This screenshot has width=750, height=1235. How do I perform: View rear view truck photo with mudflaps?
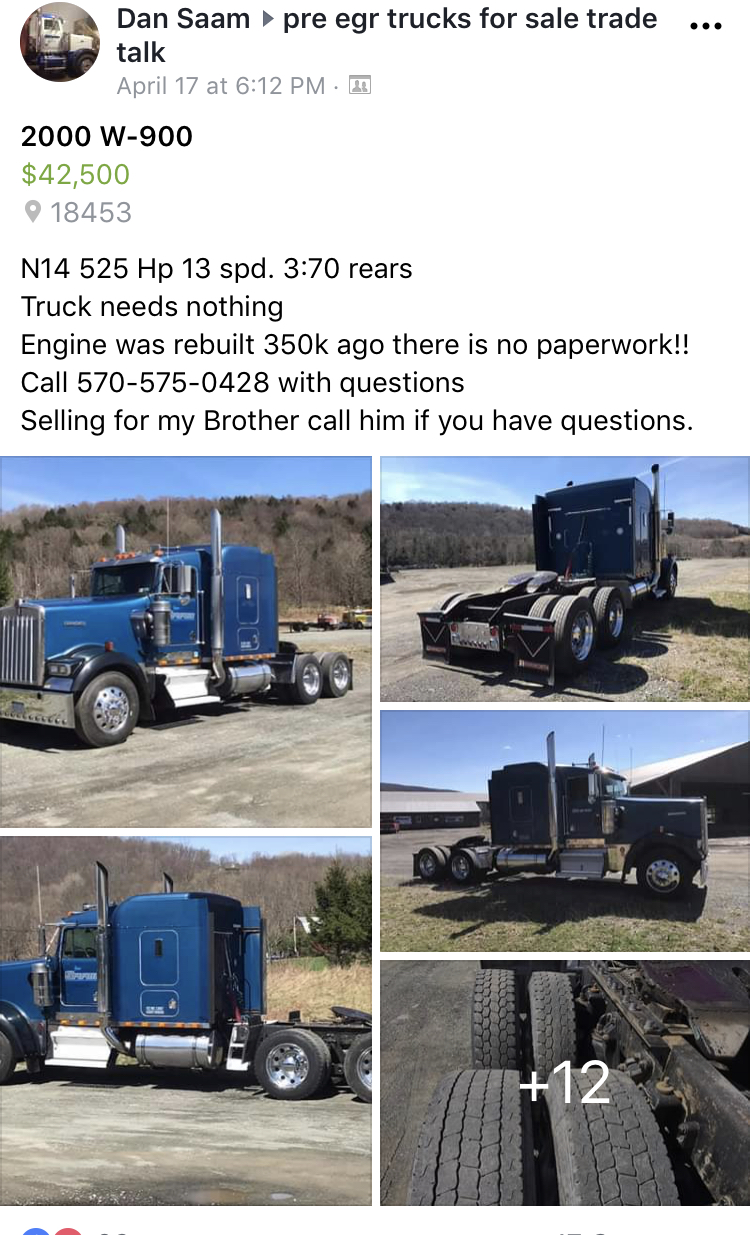coord(565,579)
